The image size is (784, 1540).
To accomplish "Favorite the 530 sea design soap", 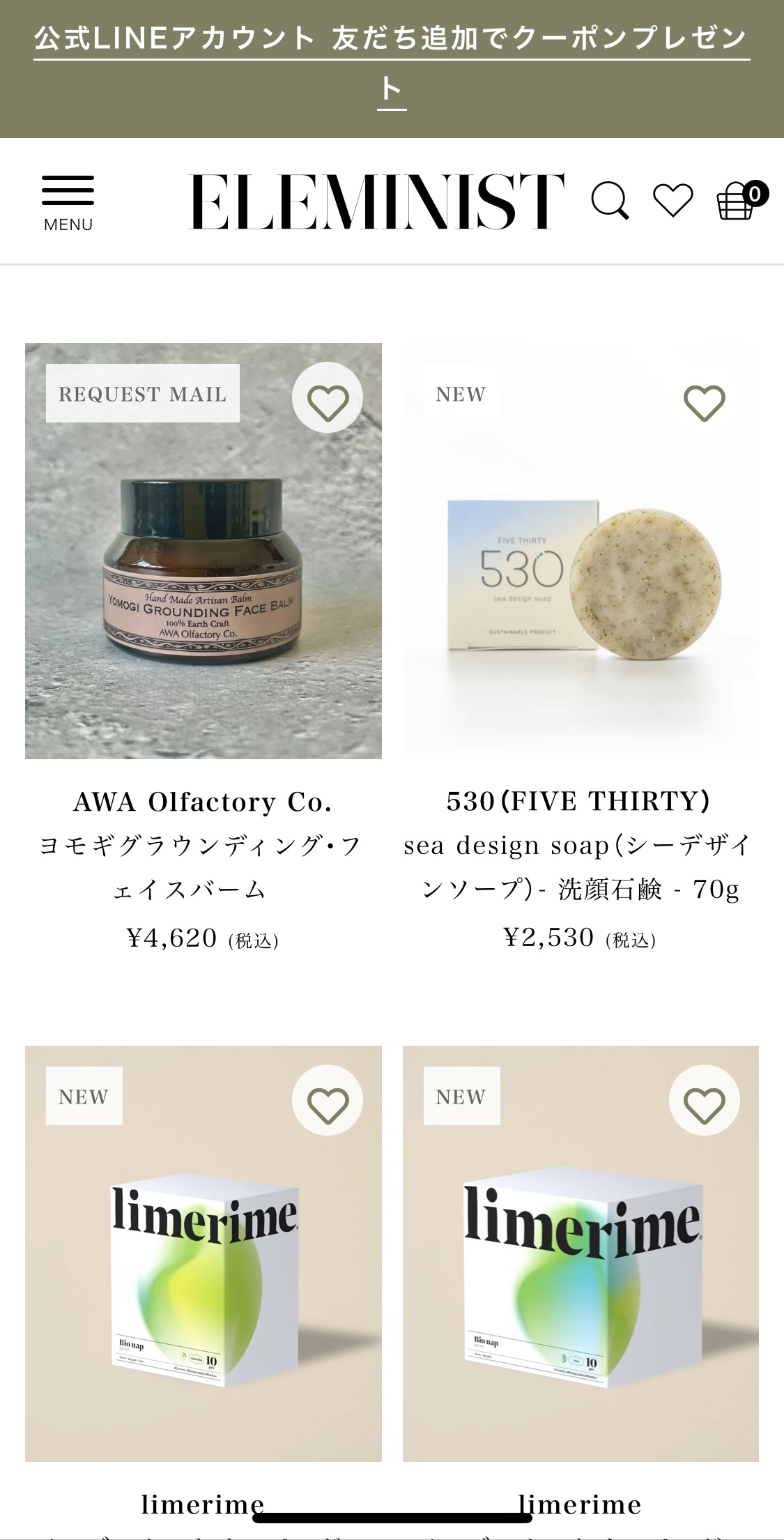I will [704, 402].
